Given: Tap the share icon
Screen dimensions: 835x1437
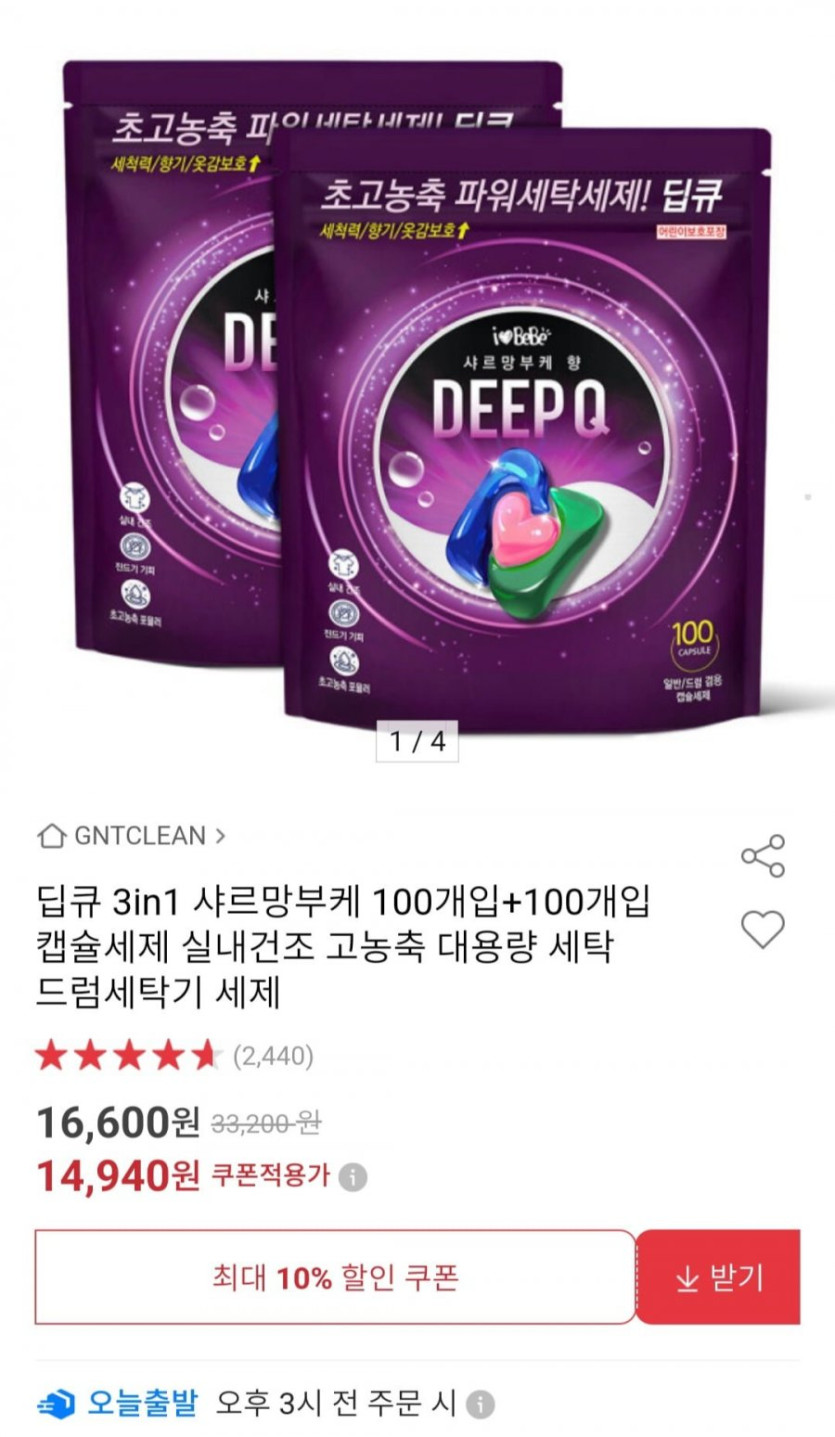Looking at the screenshot, I should pyautogui.click(x=763, y=855).
